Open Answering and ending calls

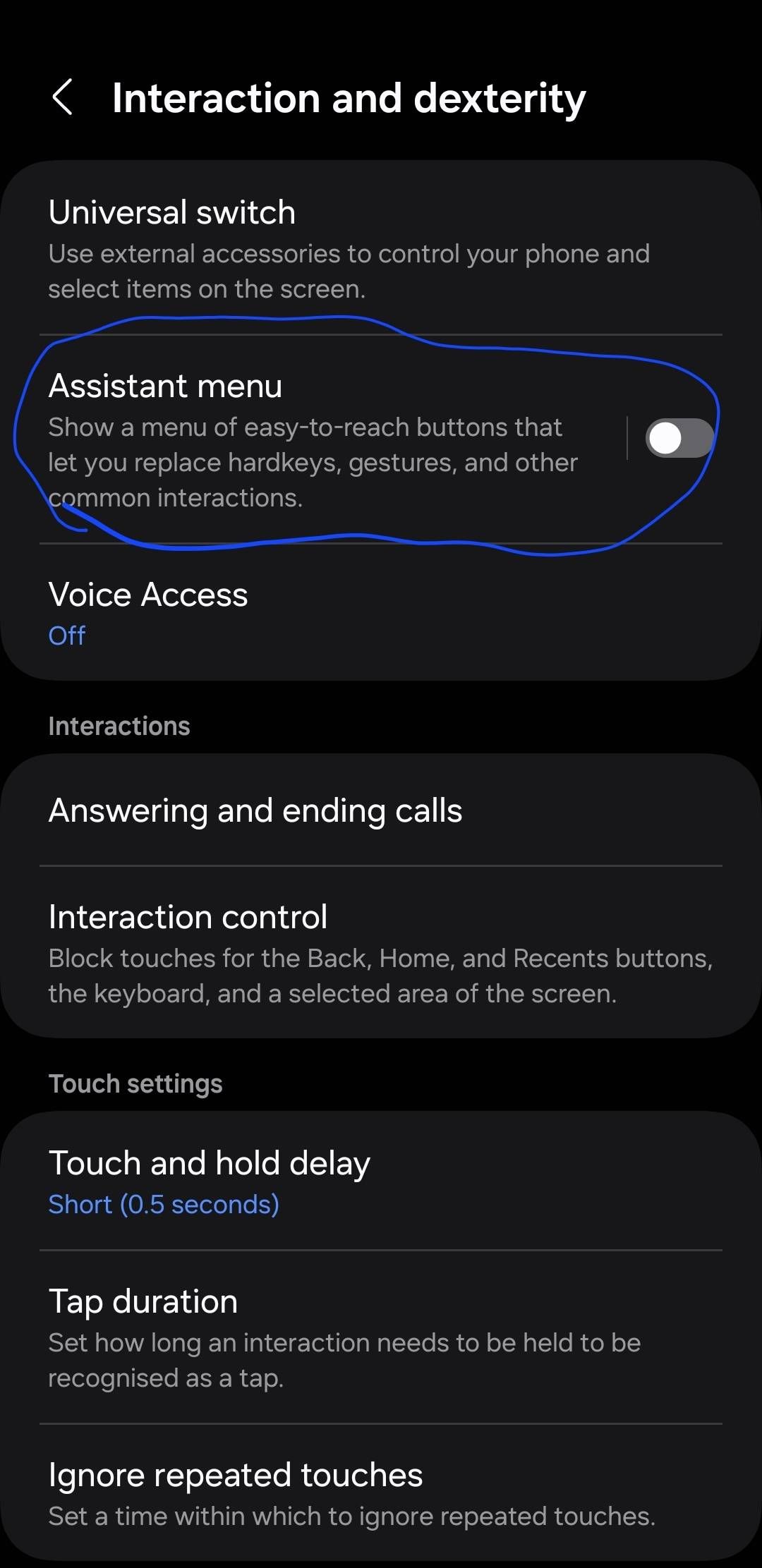click(282, 810)
